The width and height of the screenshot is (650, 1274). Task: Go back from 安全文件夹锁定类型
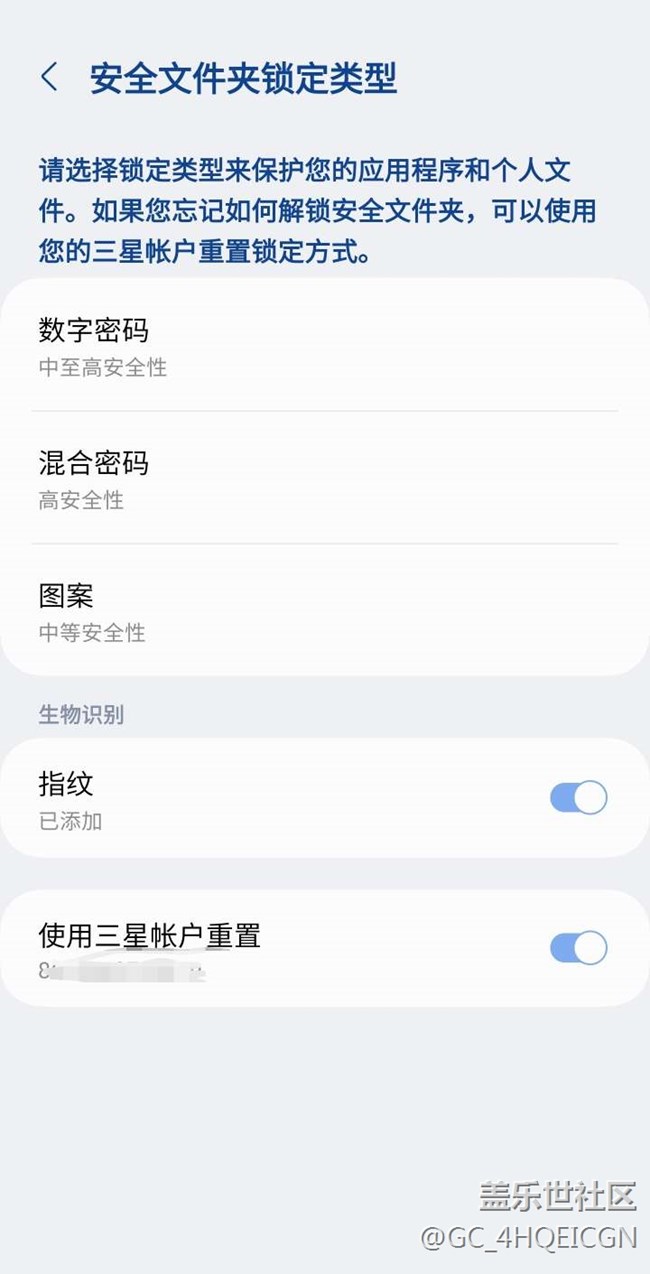[49, 78]
